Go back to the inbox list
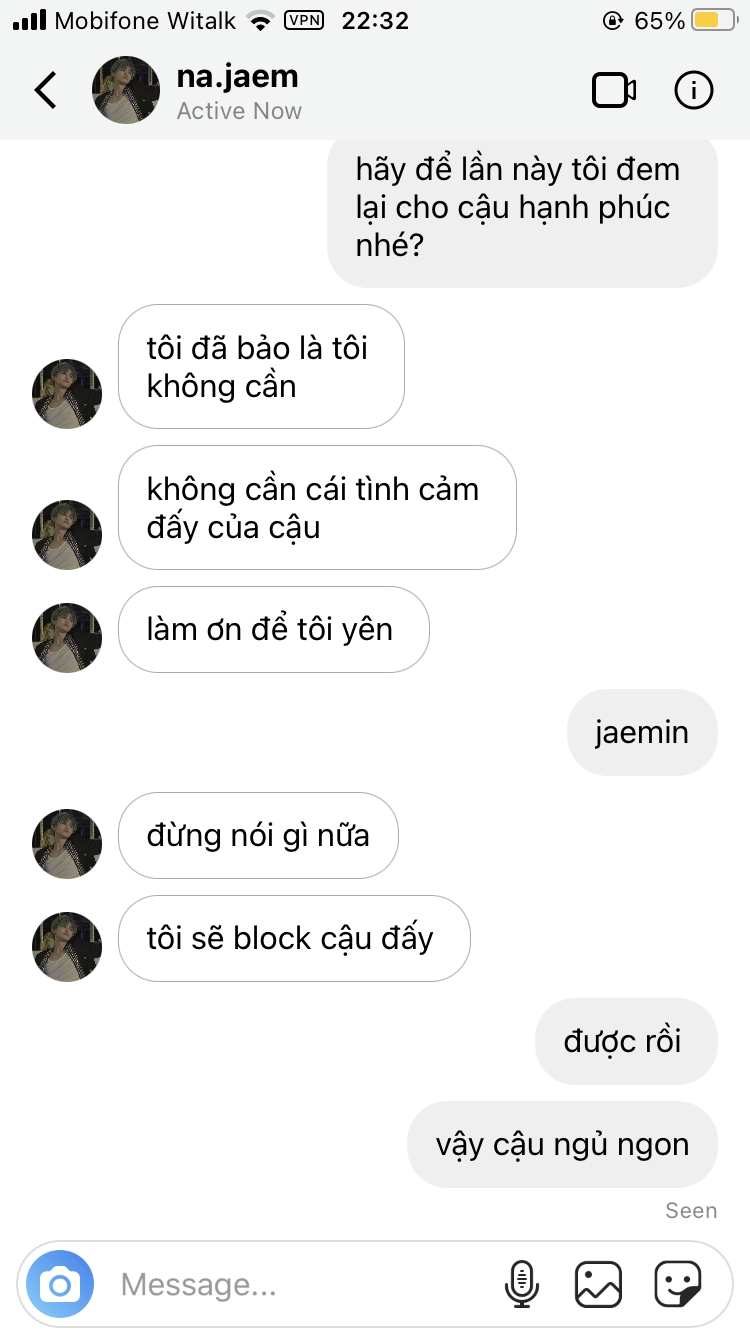 coord(46,90)
